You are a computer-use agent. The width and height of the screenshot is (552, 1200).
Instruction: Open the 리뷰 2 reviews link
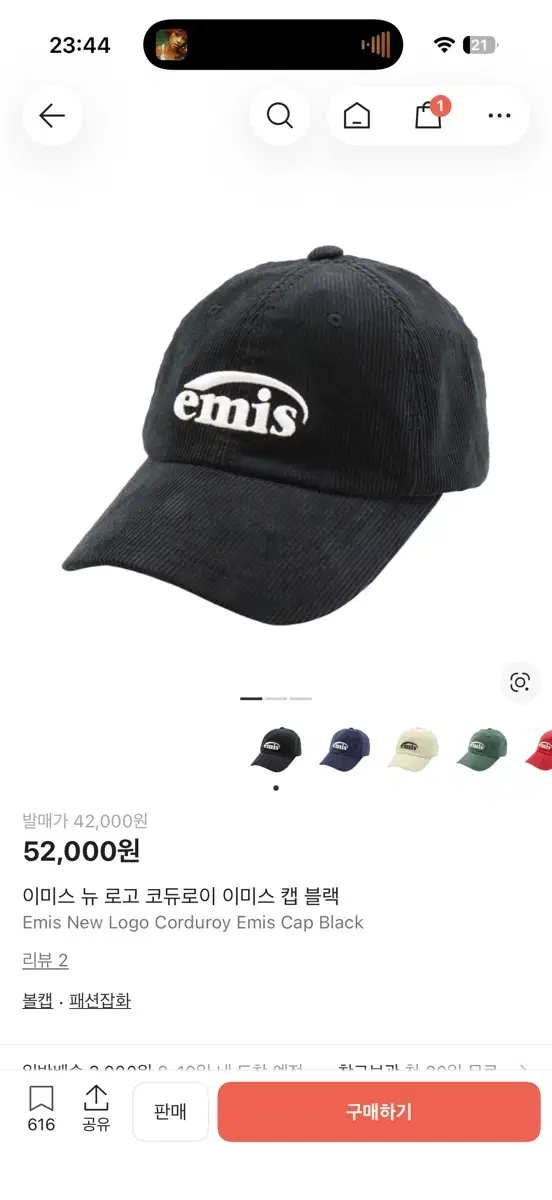point(45,961)
